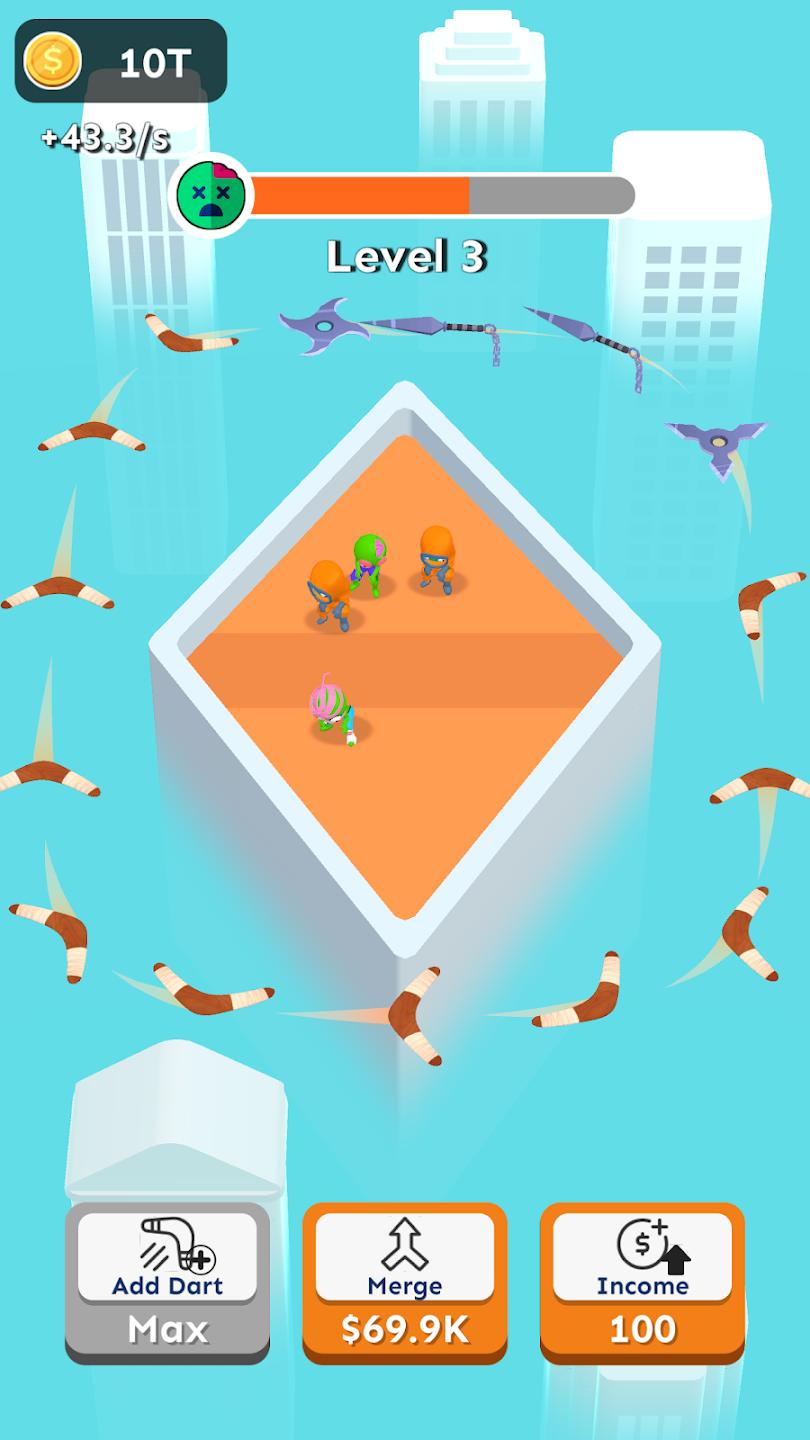Upgrade Income for 100
Image resolution: width=810 pixels, height=1440 pixels.
[x=642, y=1281]
